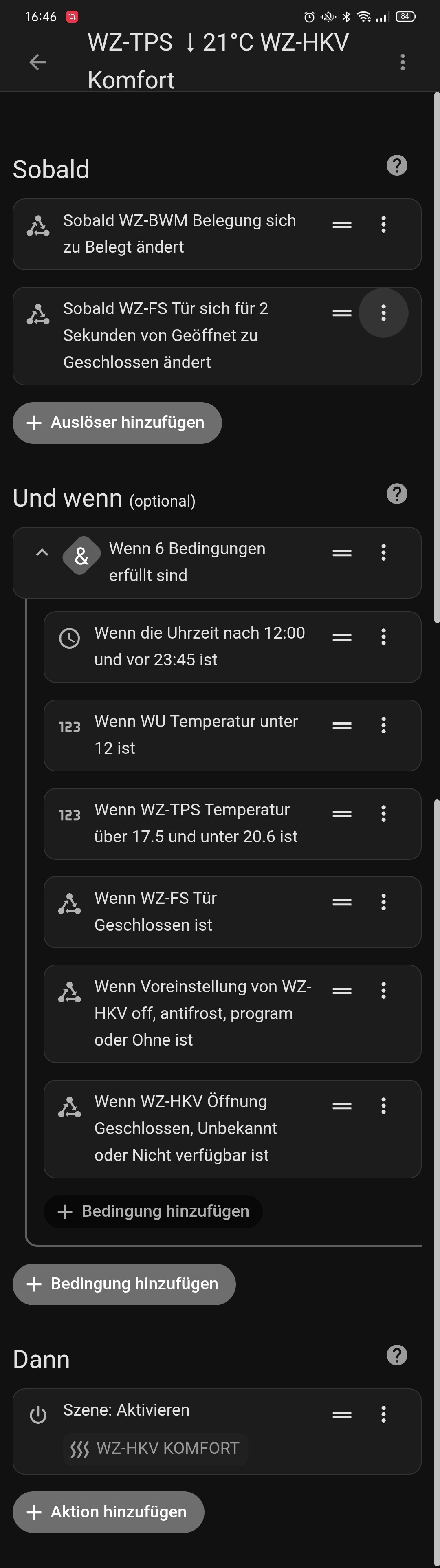Open help for the Und wenn section
This screenshot has height=1568, width=440.
point(397,493)
